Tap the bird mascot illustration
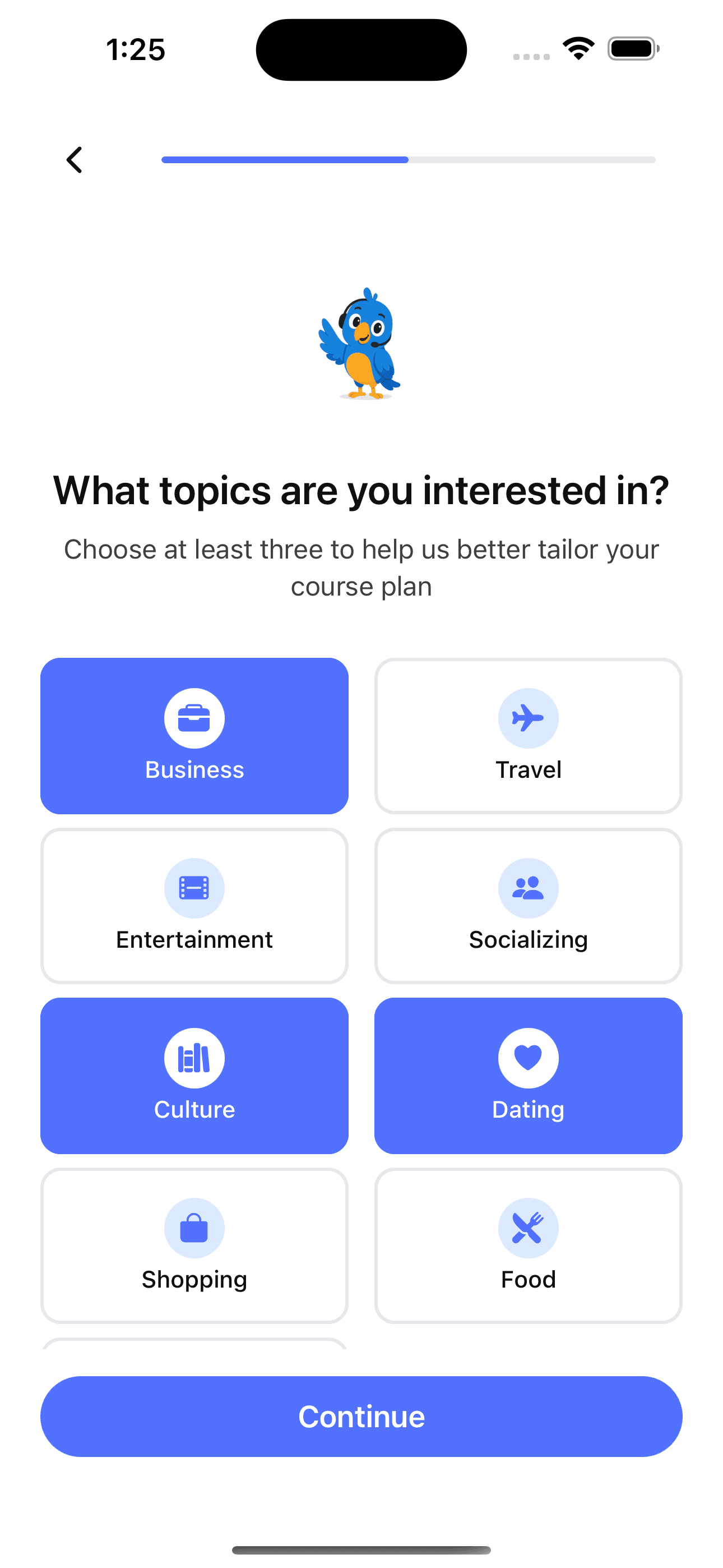Viewport: 723px width, 1568px height. [x=360, y=344]
